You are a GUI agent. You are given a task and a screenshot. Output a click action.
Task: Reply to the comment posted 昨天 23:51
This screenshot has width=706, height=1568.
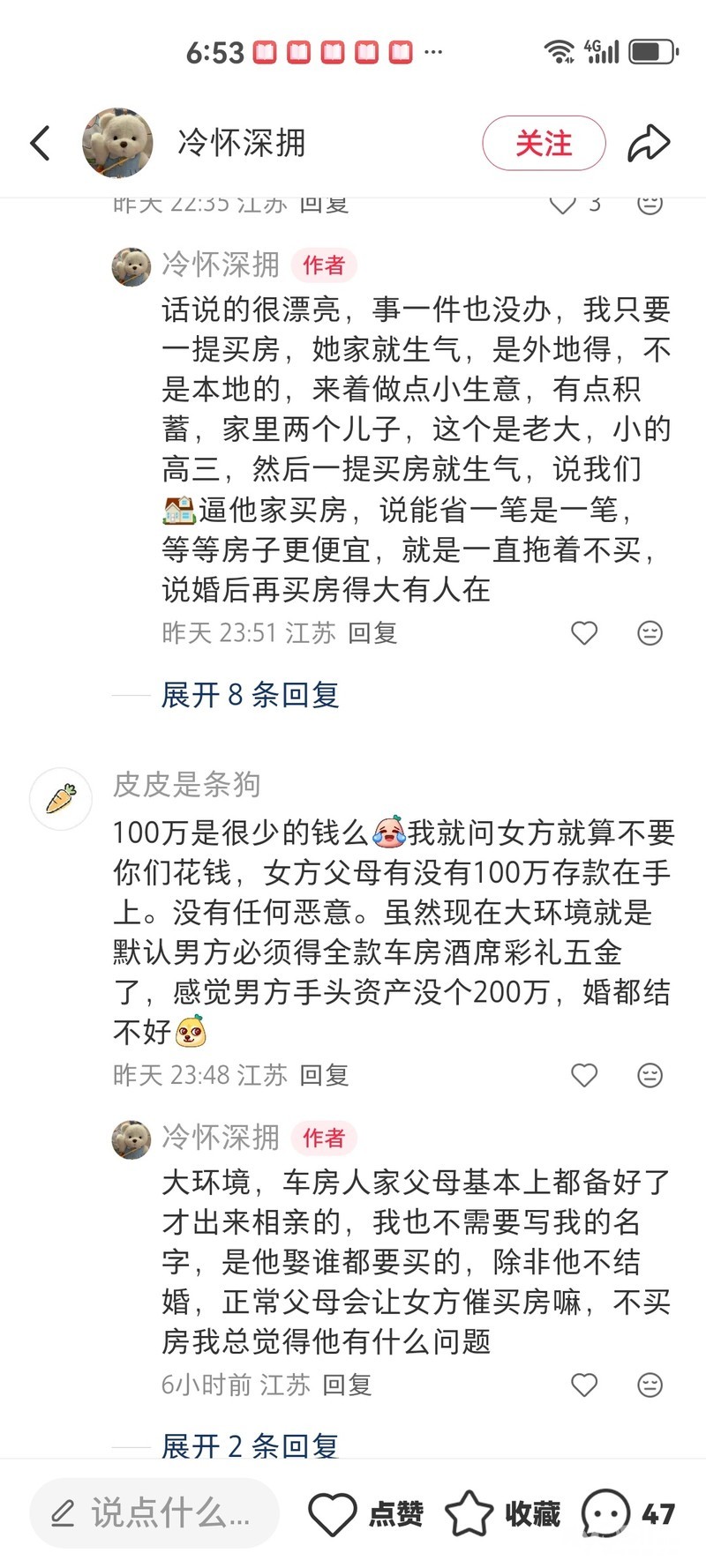372,633
